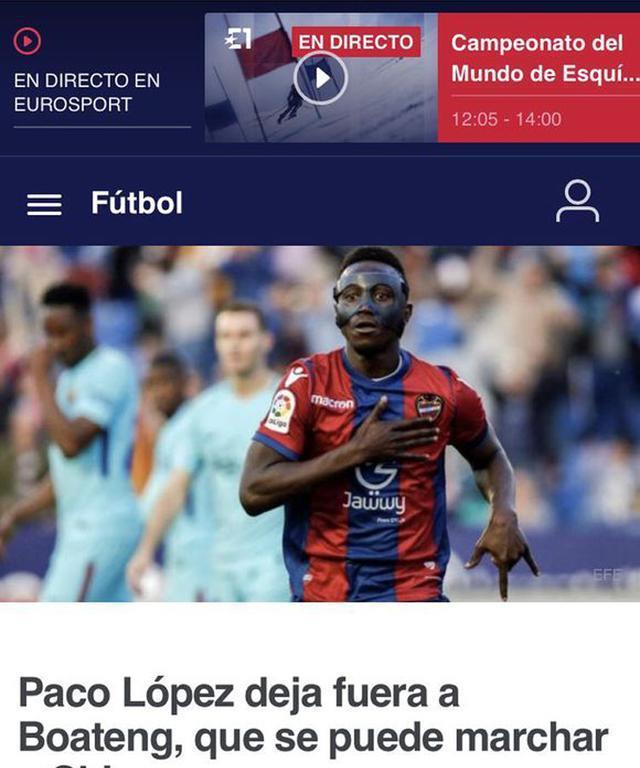The image size is (640, 768).
Task: Open the user profile icon
Action: [x=577, y=202]
